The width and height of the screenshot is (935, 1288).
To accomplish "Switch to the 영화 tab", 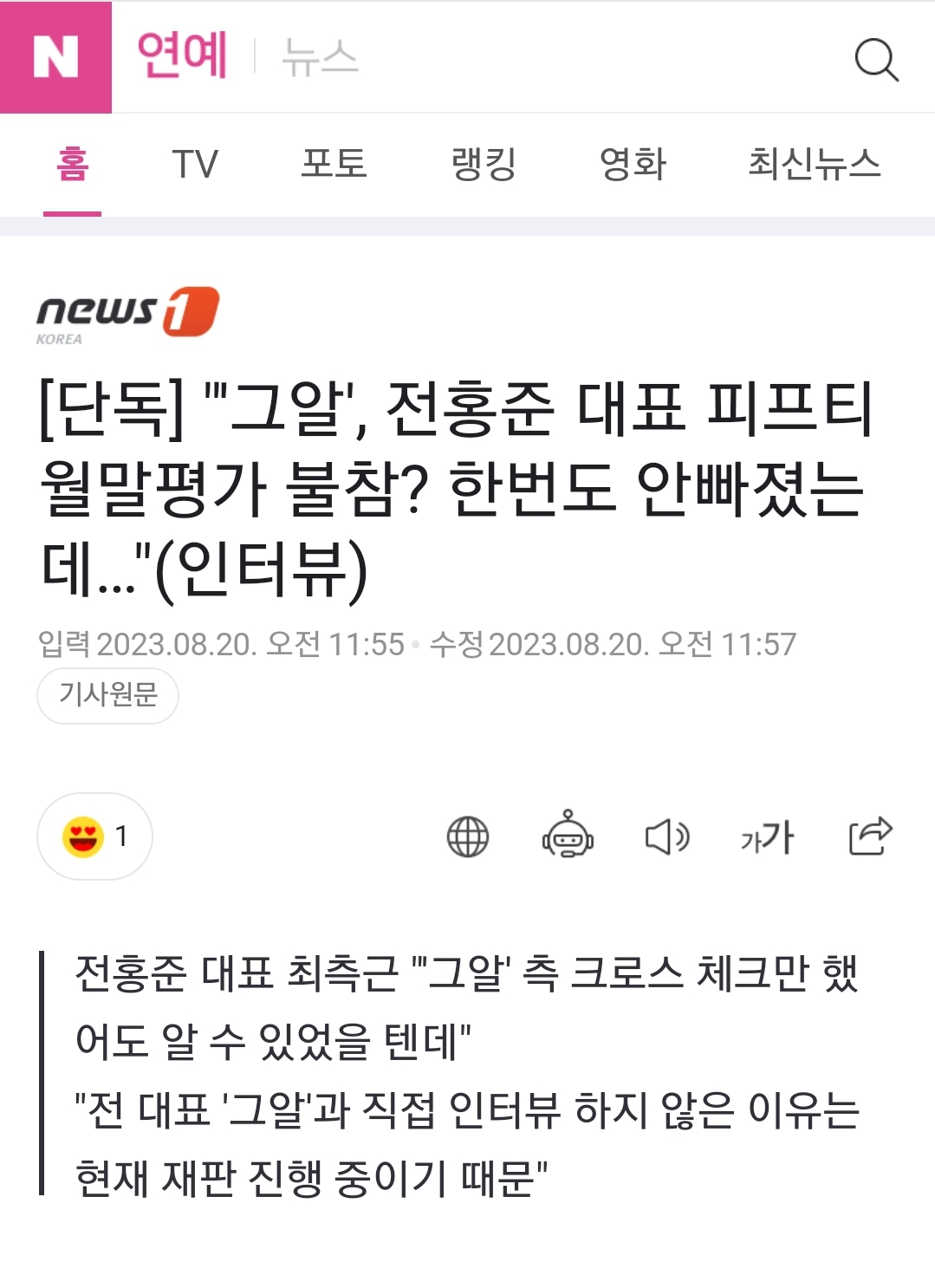I will (633, 164).
